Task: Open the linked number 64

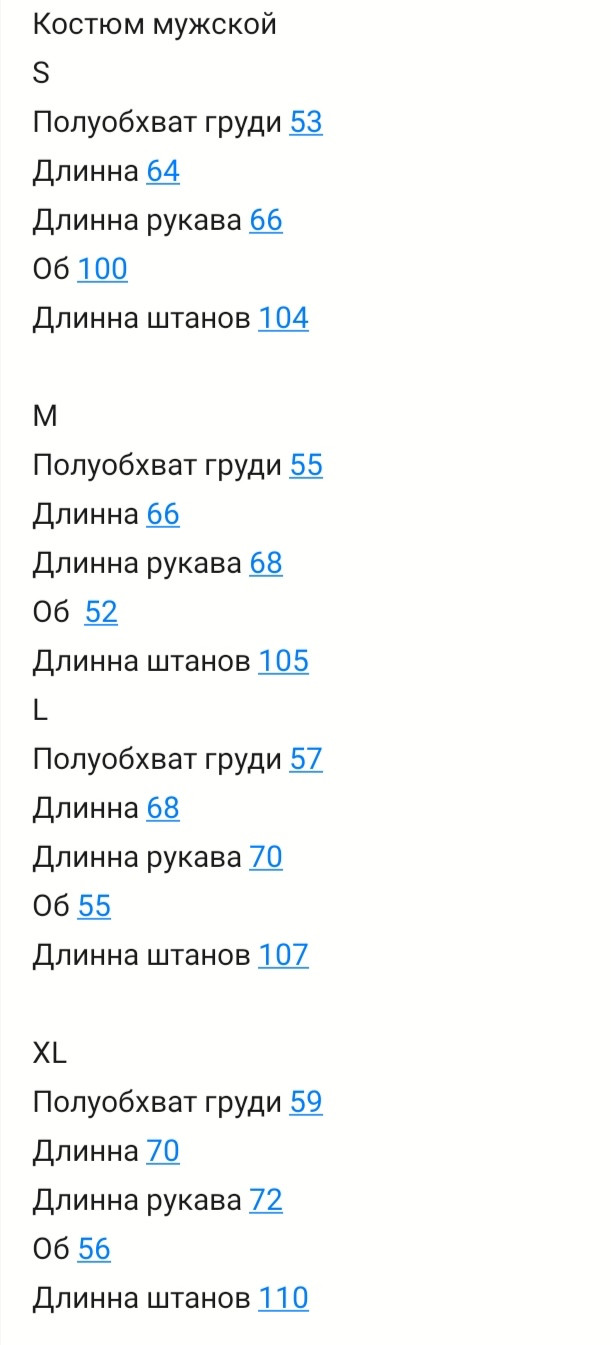Action: point(163,171)
